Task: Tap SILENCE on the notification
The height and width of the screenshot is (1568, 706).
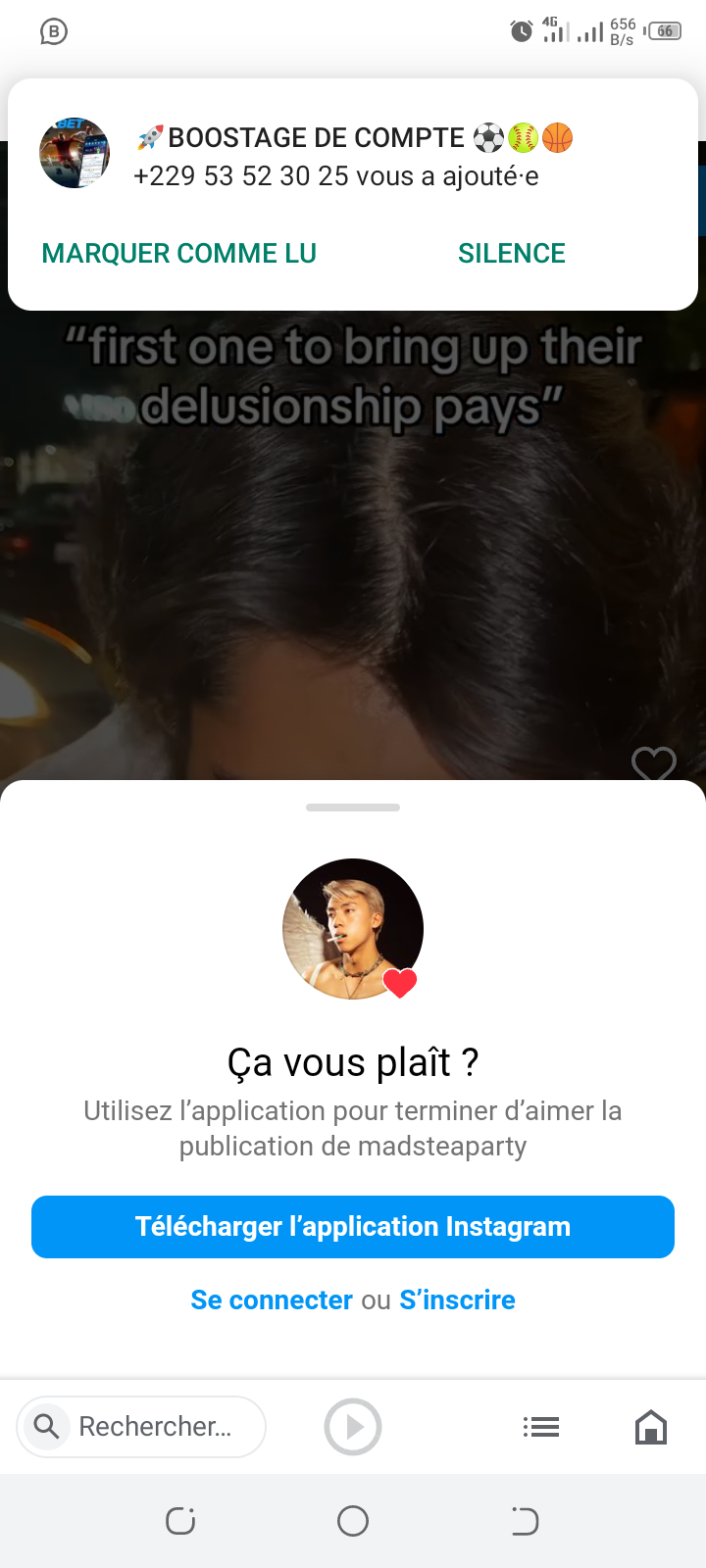Action: tap(511, 253)
